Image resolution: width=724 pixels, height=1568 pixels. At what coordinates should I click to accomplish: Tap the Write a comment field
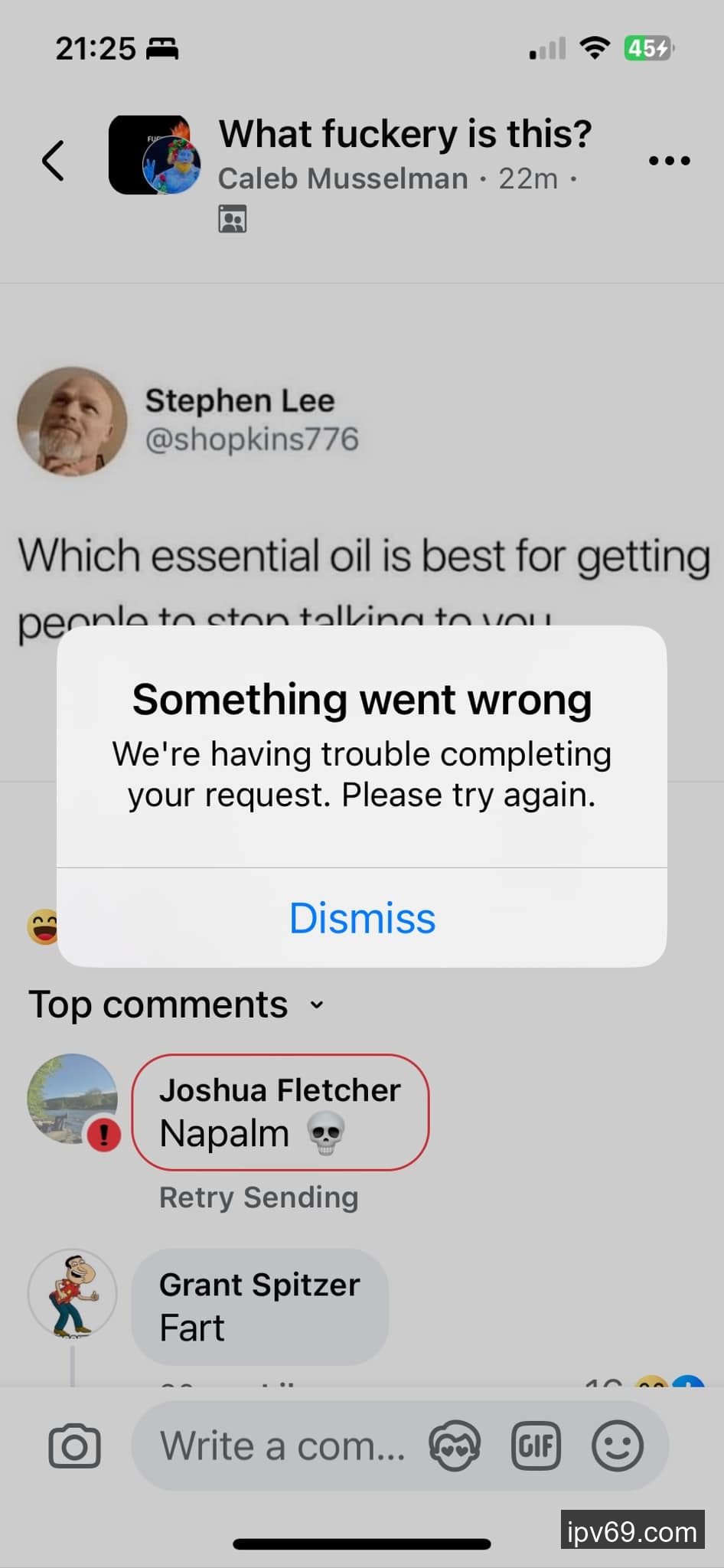coord(282,1446)
